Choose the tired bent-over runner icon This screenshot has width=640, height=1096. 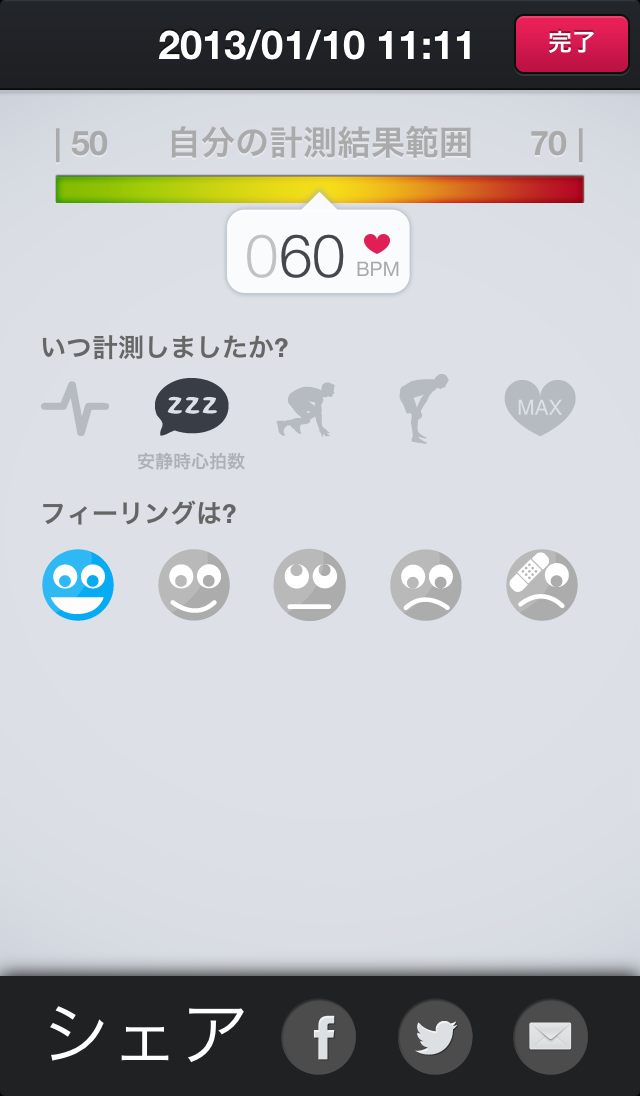click(423, 409)
